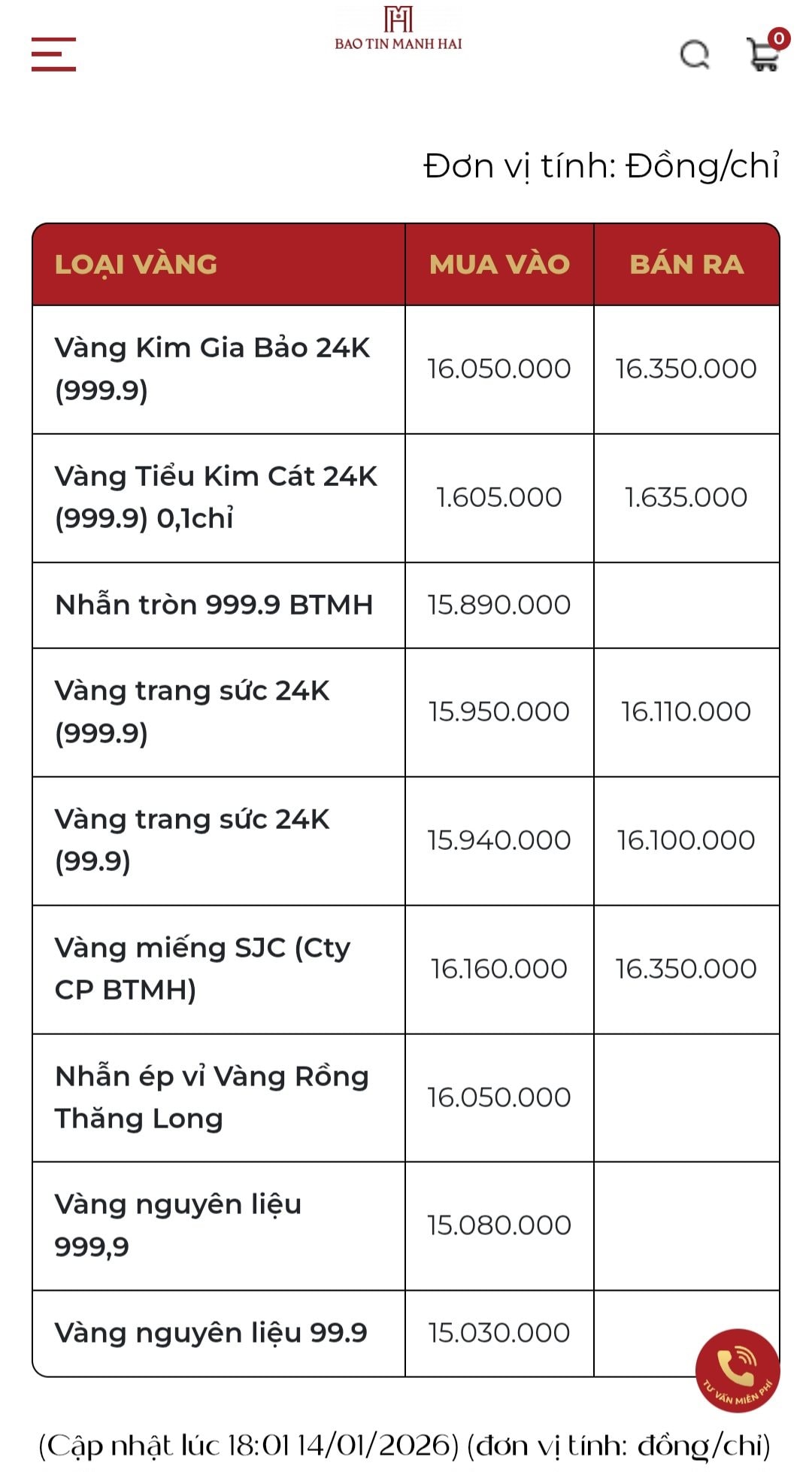Select the LOẠI VÀNG column header
This screenshot has width=812, height=1472.
[135, 265]
